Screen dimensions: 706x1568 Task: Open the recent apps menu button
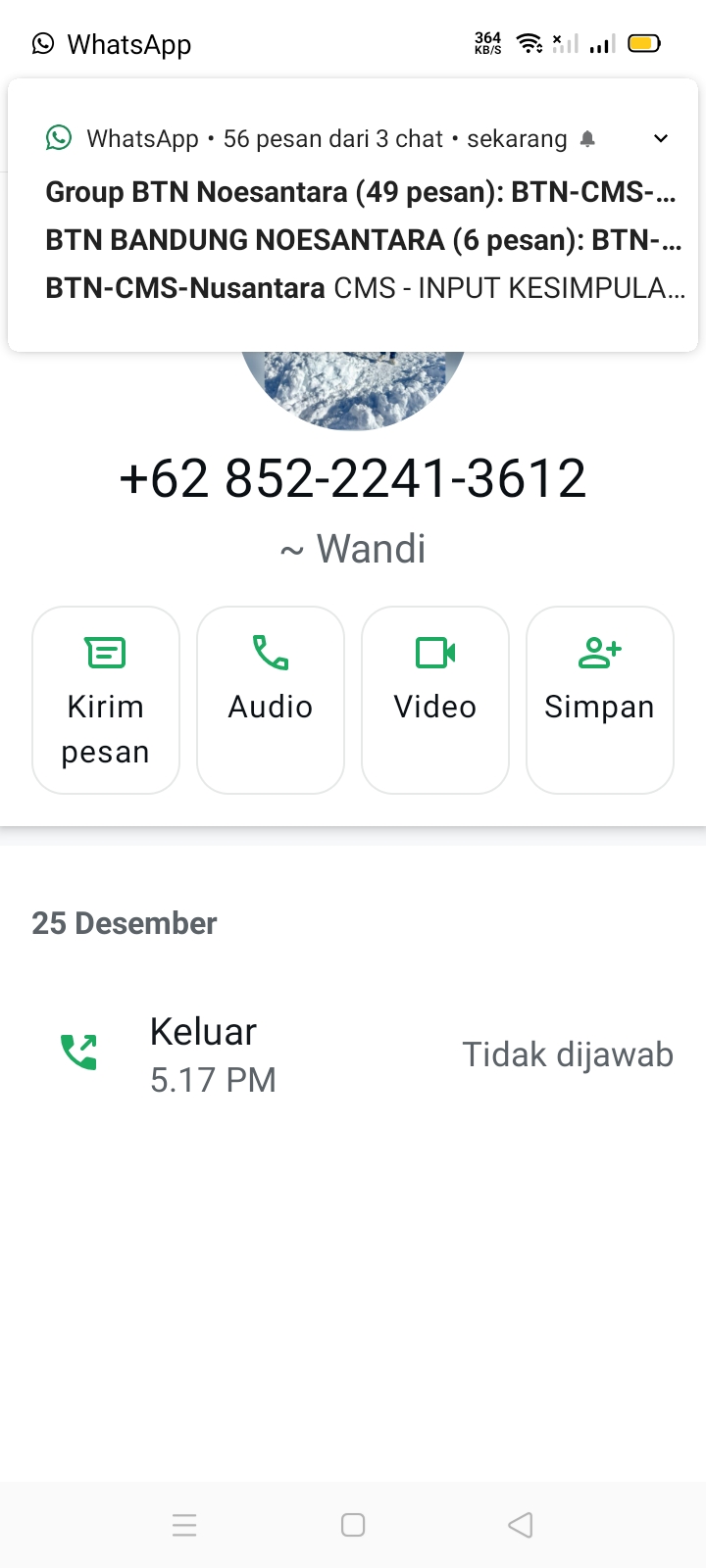[184, 1525]
